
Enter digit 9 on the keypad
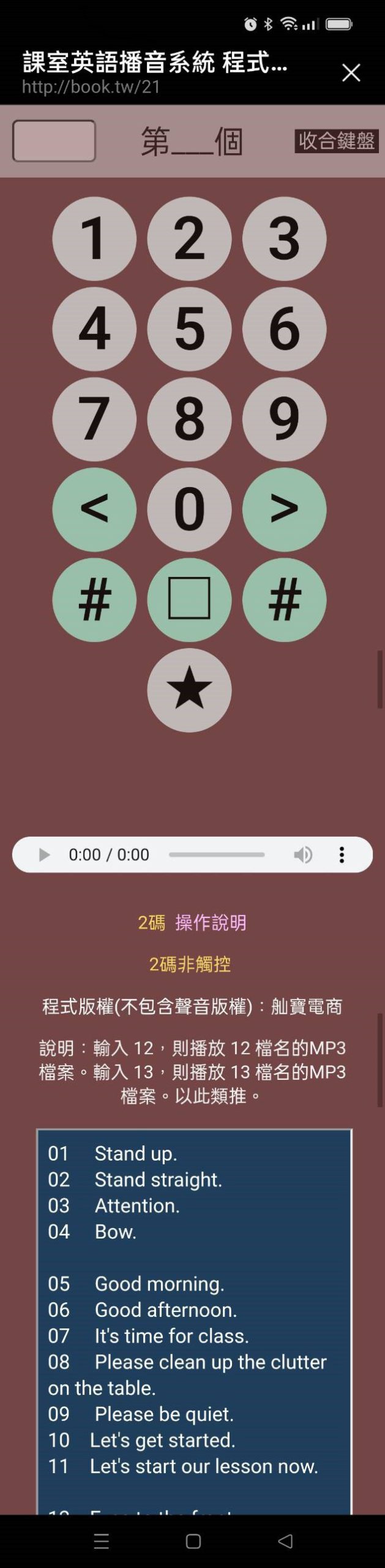[x=284, y=419]
